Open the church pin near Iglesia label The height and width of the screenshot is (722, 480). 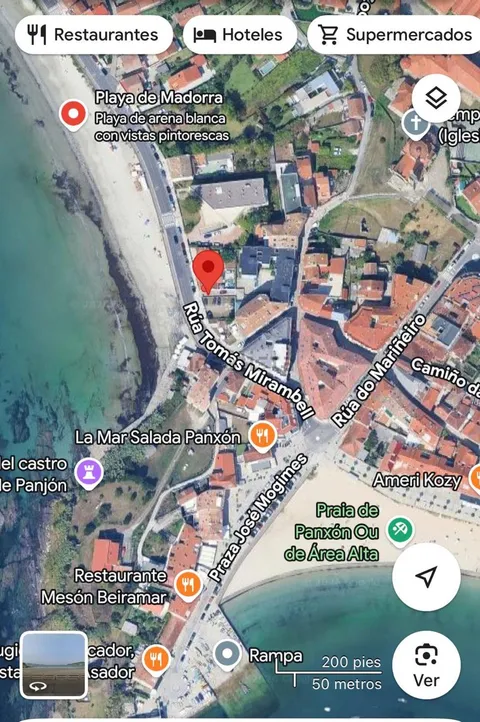[x=415, y=124]
